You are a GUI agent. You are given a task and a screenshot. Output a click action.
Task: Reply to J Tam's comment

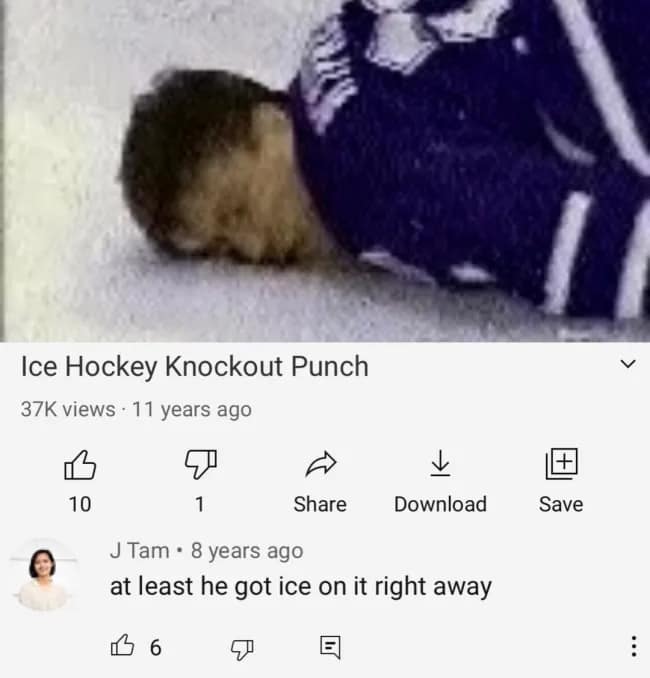click(x=330, y=649)
